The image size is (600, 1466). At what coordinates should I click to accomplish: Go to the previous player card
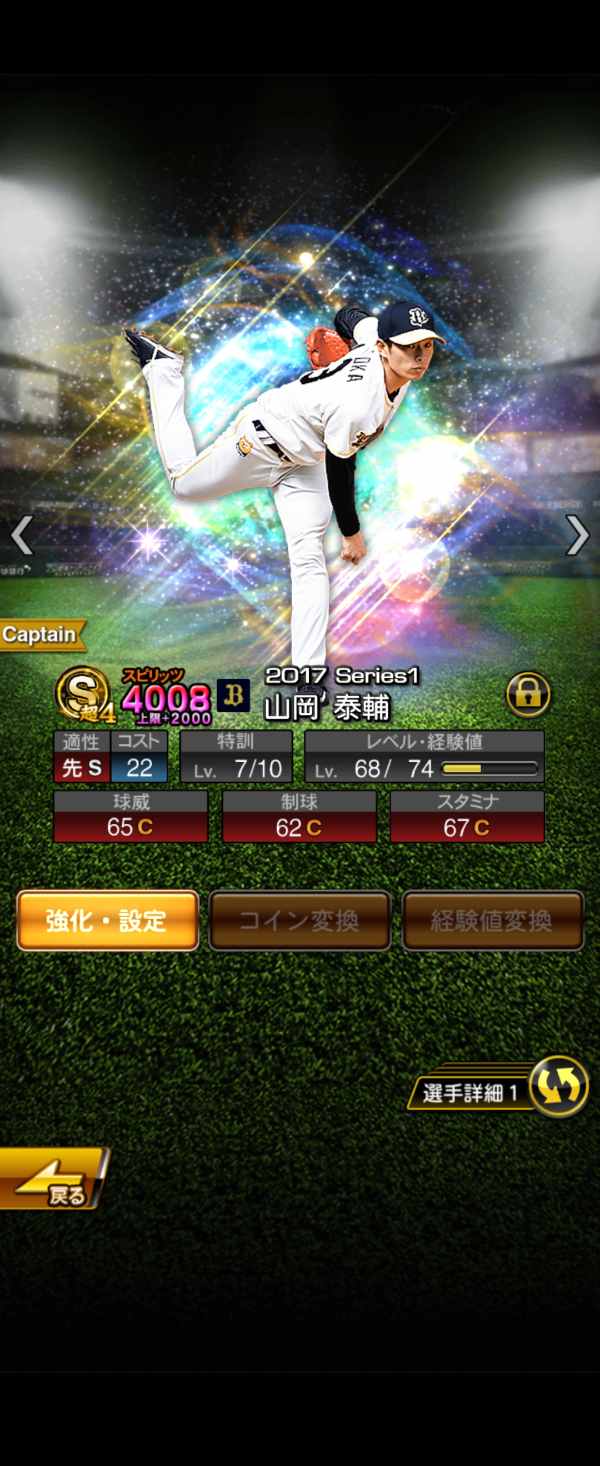click(x=22, y=536)
